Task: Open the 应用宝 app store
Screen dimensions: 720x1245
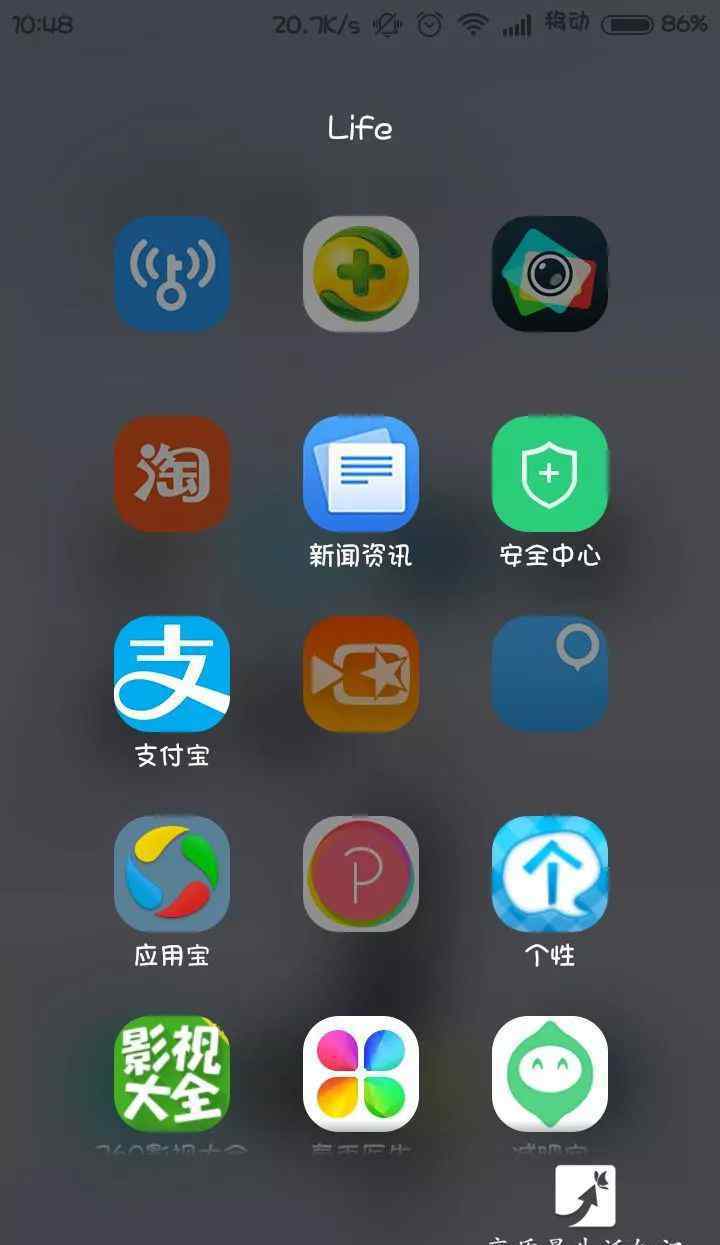Action: (172, 874)
